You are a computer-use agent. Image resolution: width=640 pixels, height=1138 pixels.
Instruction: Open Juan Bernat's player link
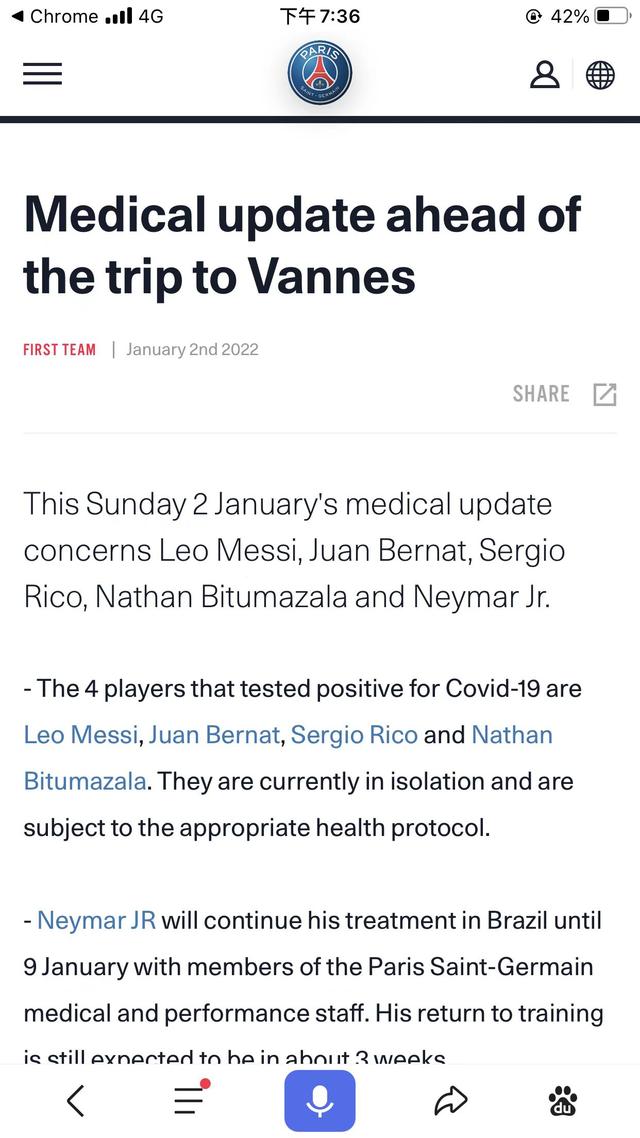coord(215,735)
